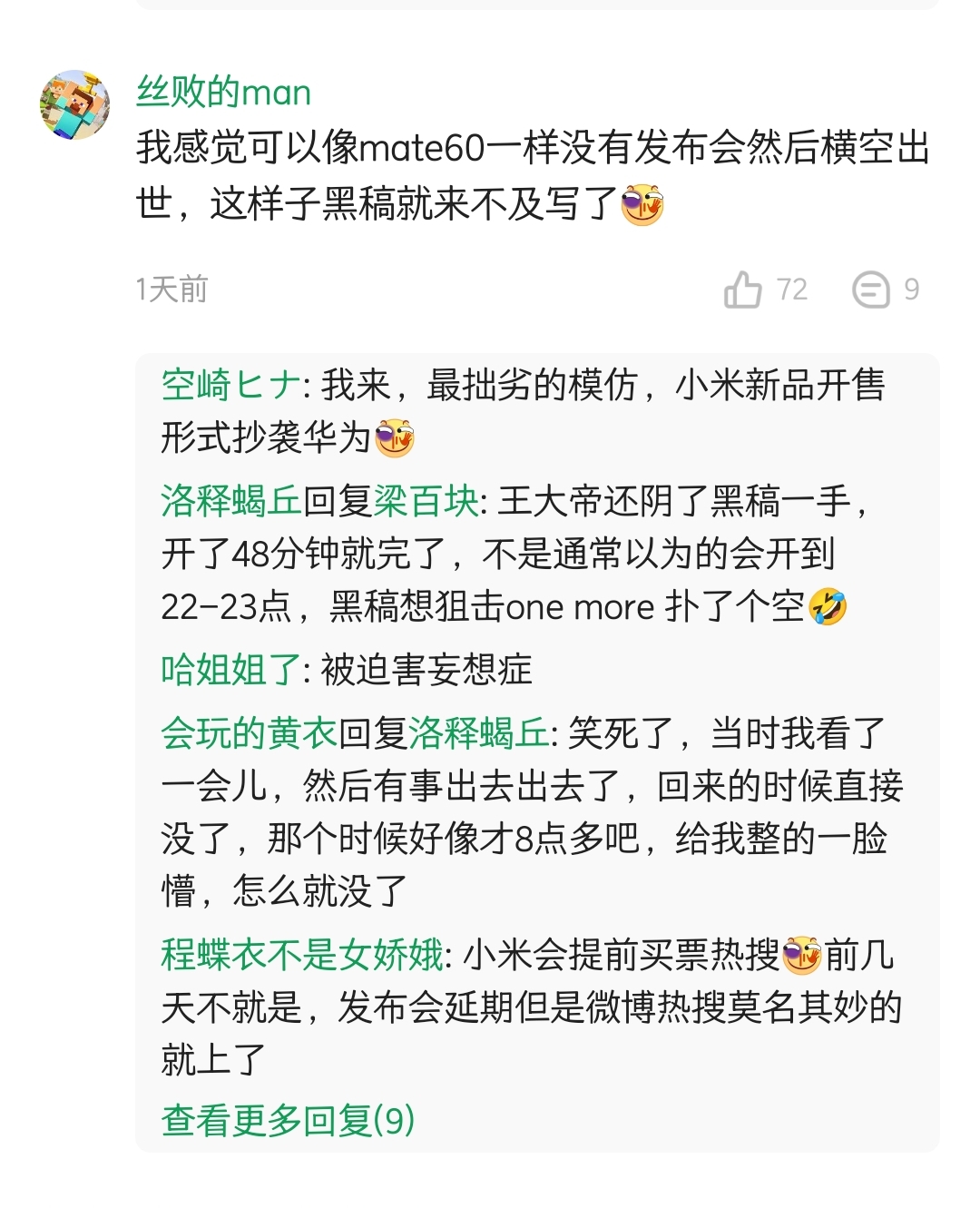Open replies via the comment icon
This screenshot has height=1208, width=980.
(871, 290)
